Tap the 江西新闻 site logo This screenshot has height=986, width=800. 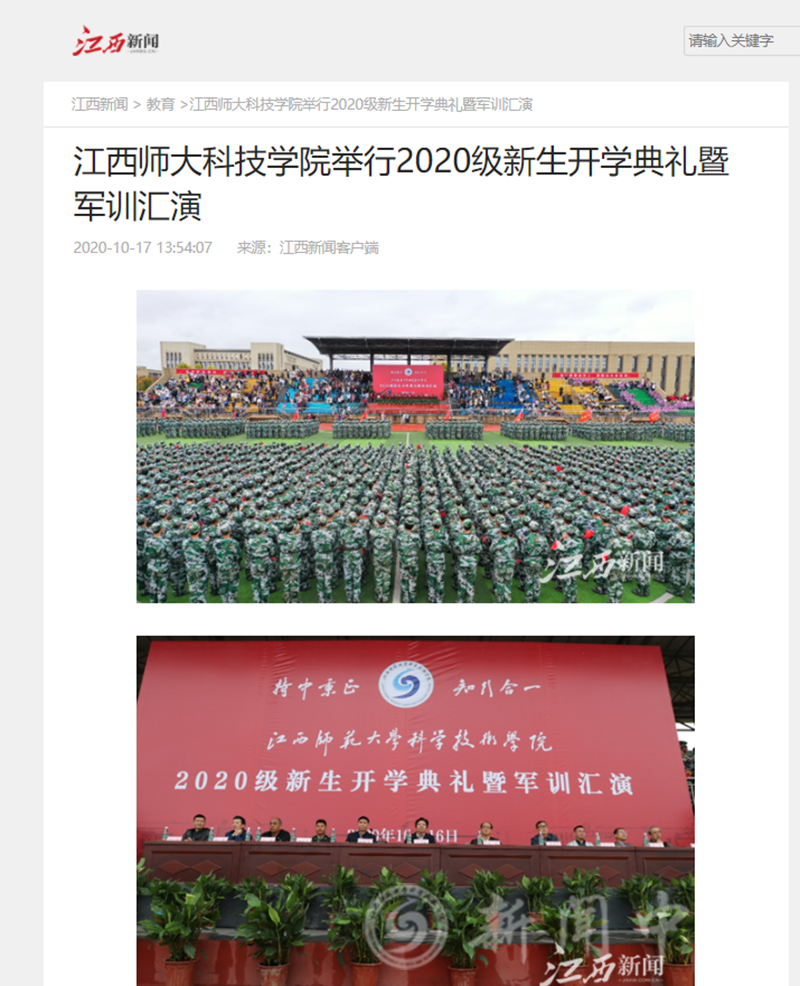[115, 42]
